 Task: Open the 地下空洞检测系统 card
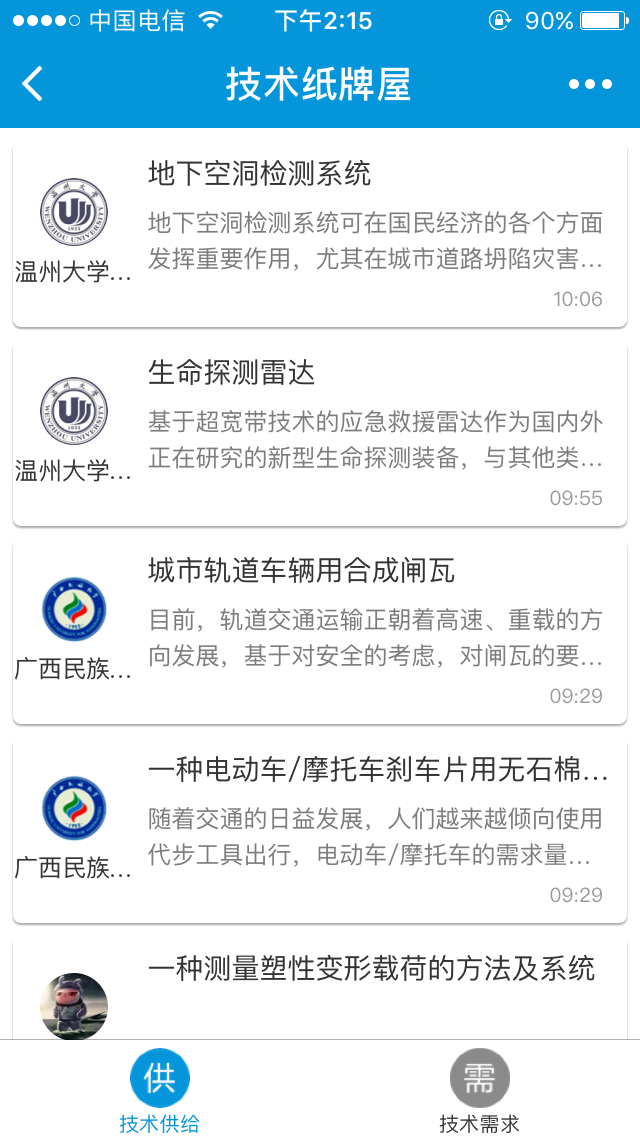320,236
